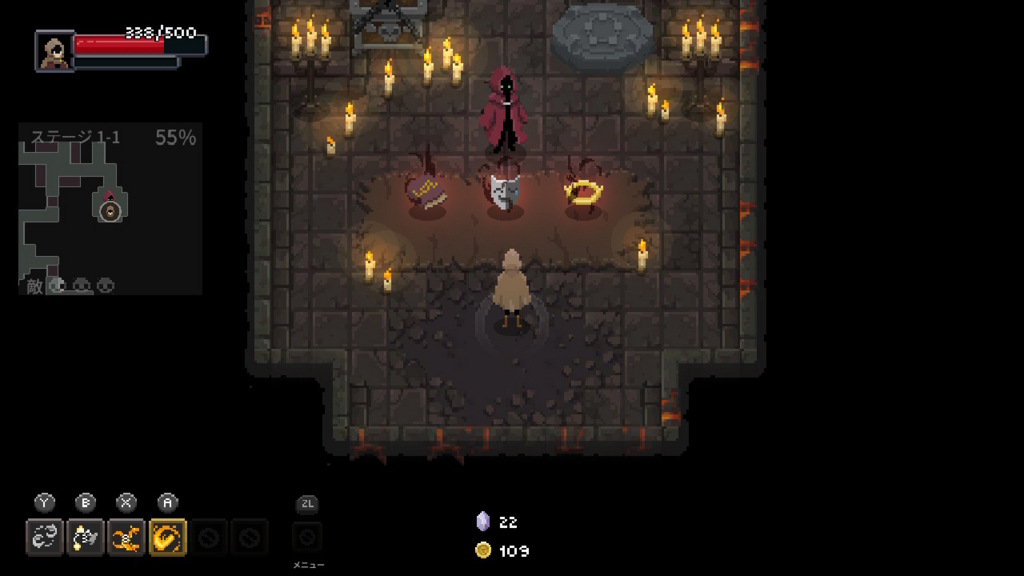Select the purple spellbook item on display
The image size is (1024, 576).
429,192
